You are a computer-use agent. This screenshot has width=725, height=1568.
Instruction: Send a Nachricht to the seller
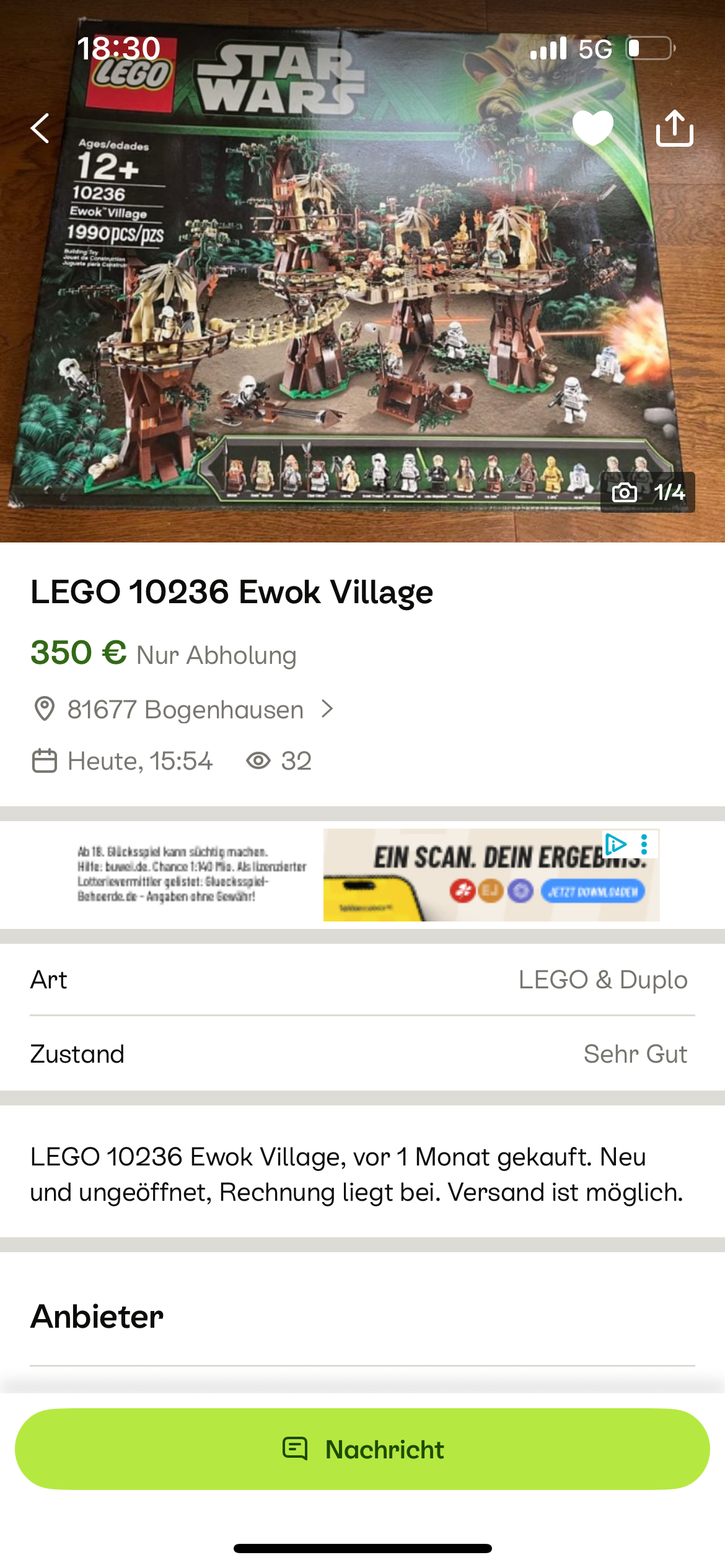click(362, 1449)
